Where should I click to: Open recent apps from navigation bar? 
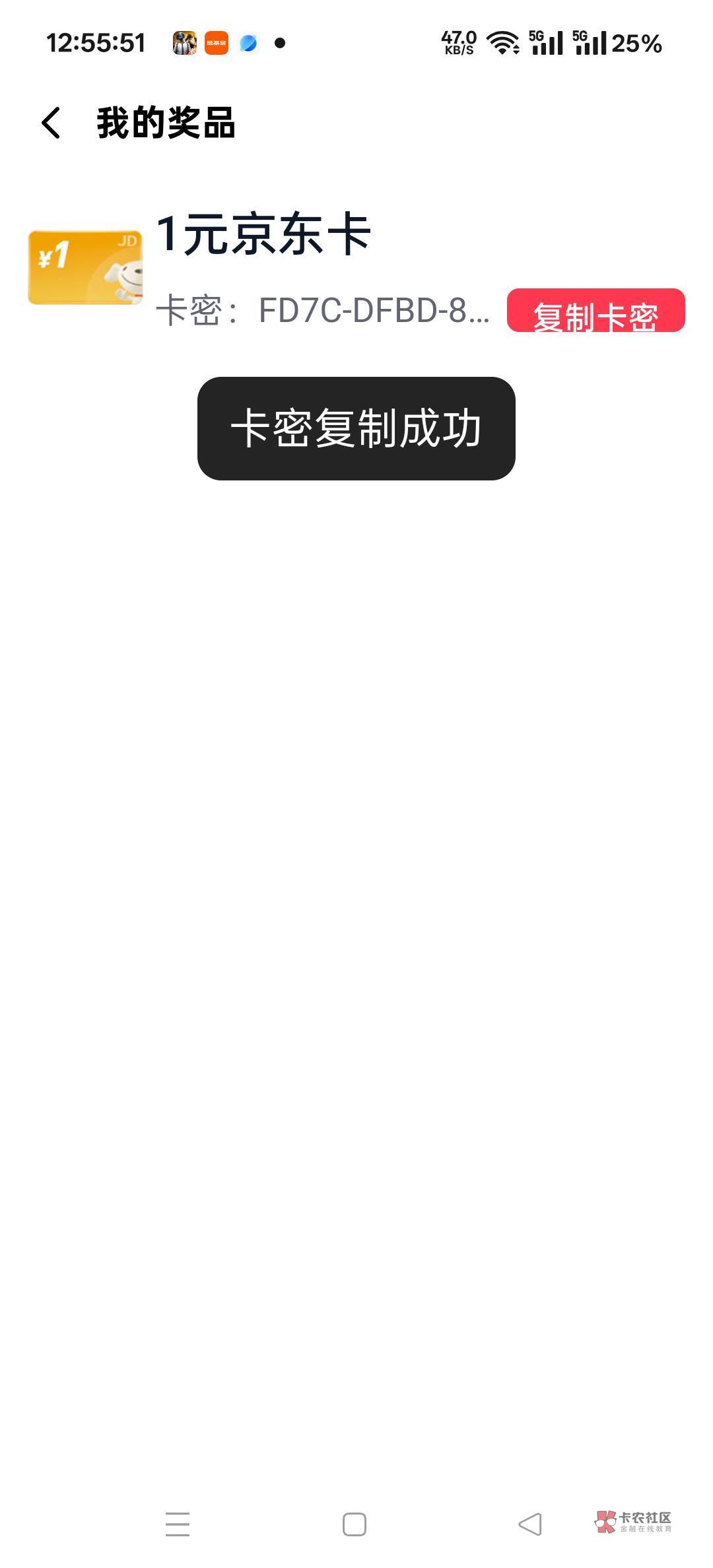pyautogui.click(x=178, y=1524)
